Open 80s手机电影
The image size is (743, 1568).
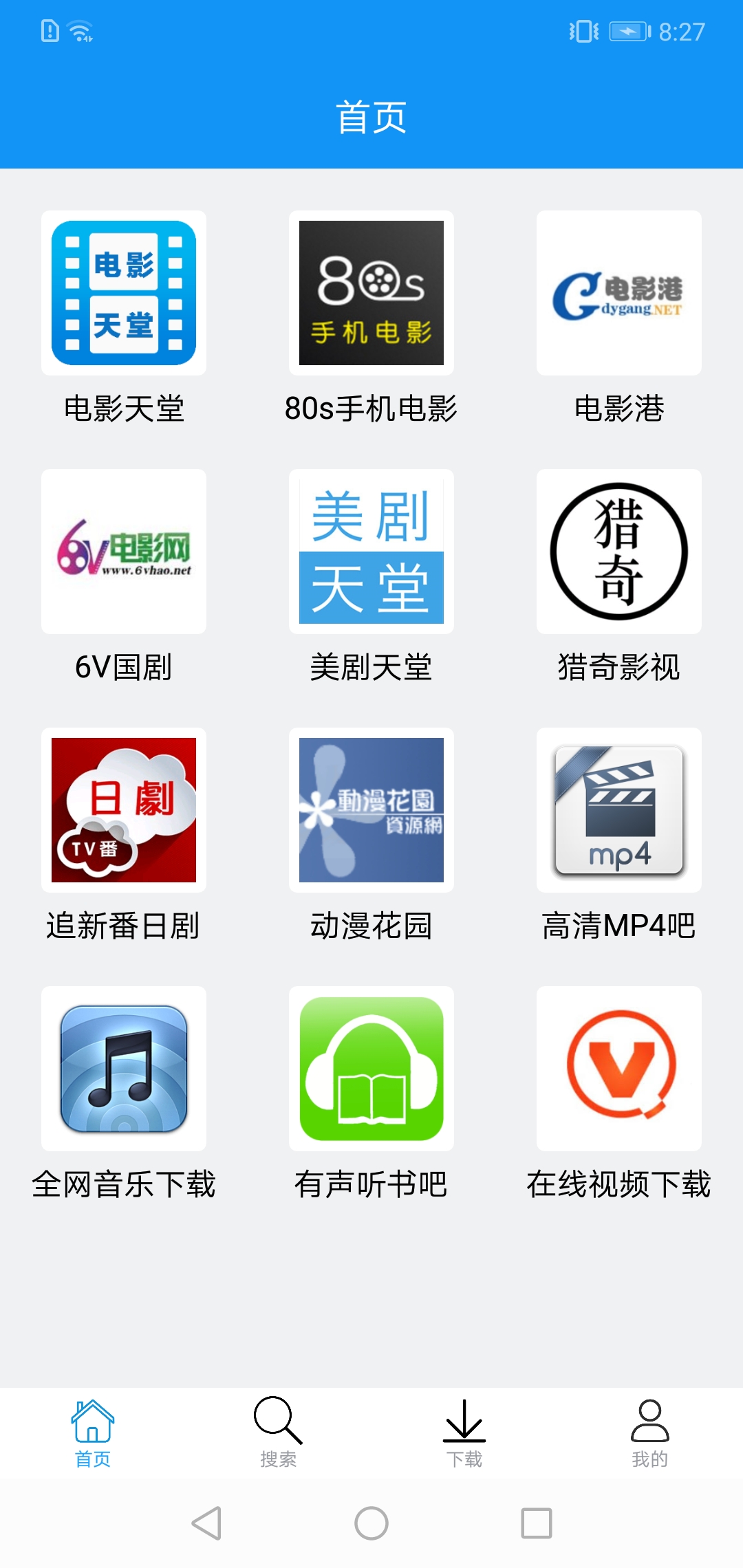coord(371,293)
